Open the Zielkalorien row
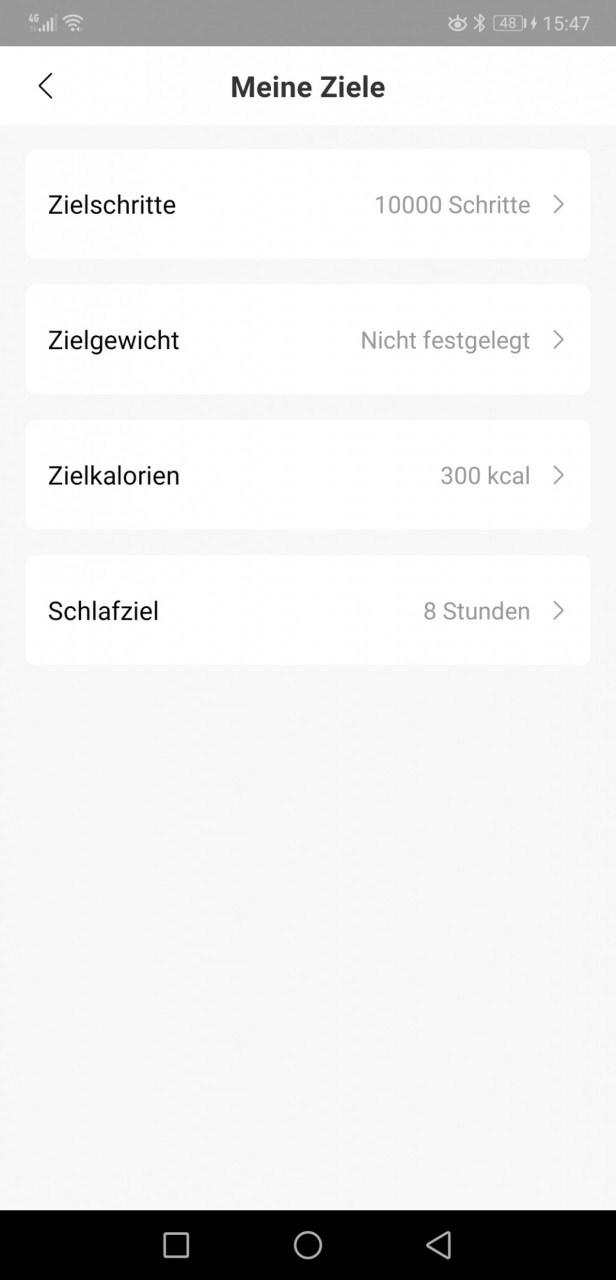 pyautogui.click(x=308, y=475)
